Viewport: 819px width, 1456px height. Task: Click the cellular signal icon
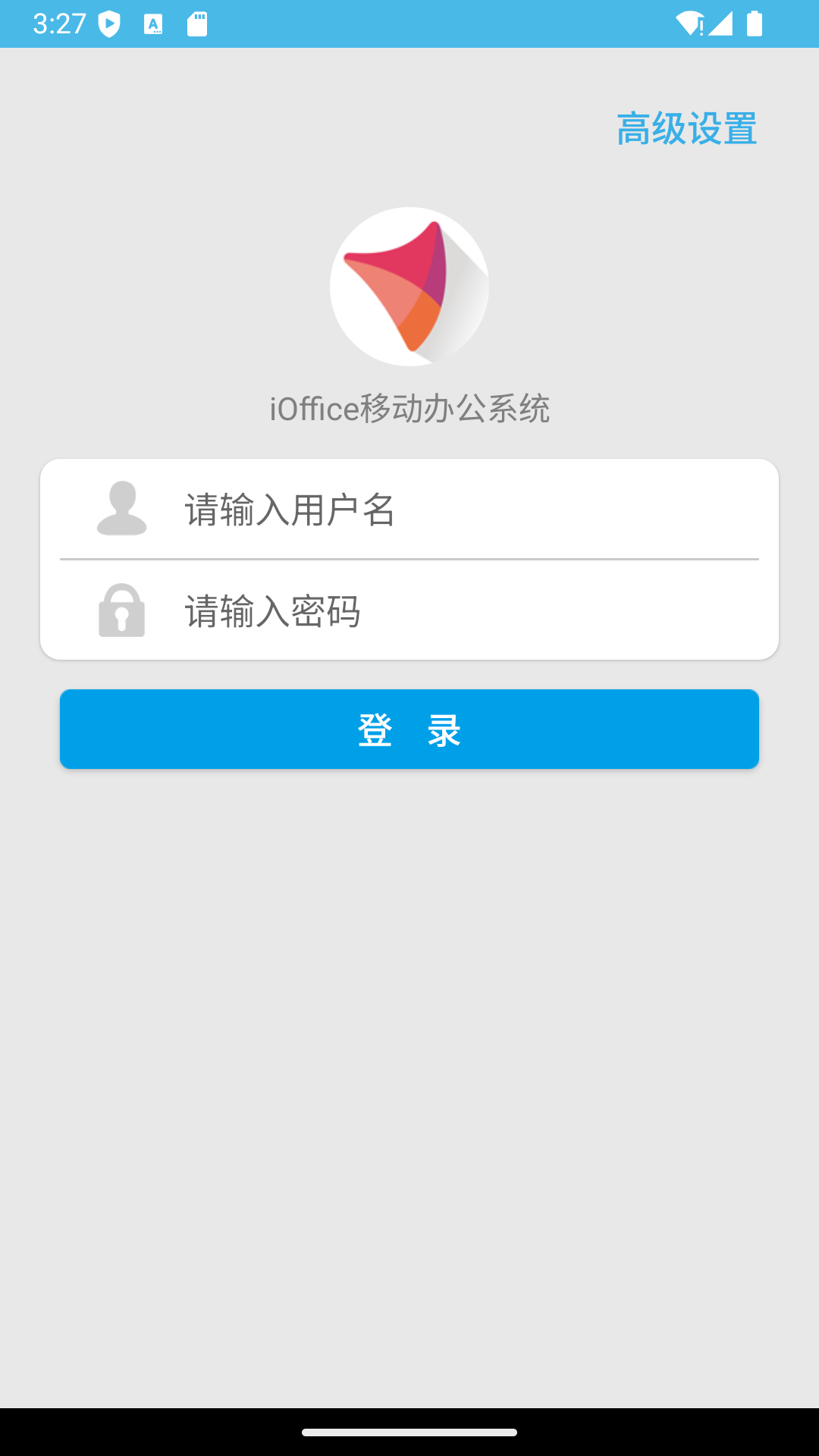721,24
